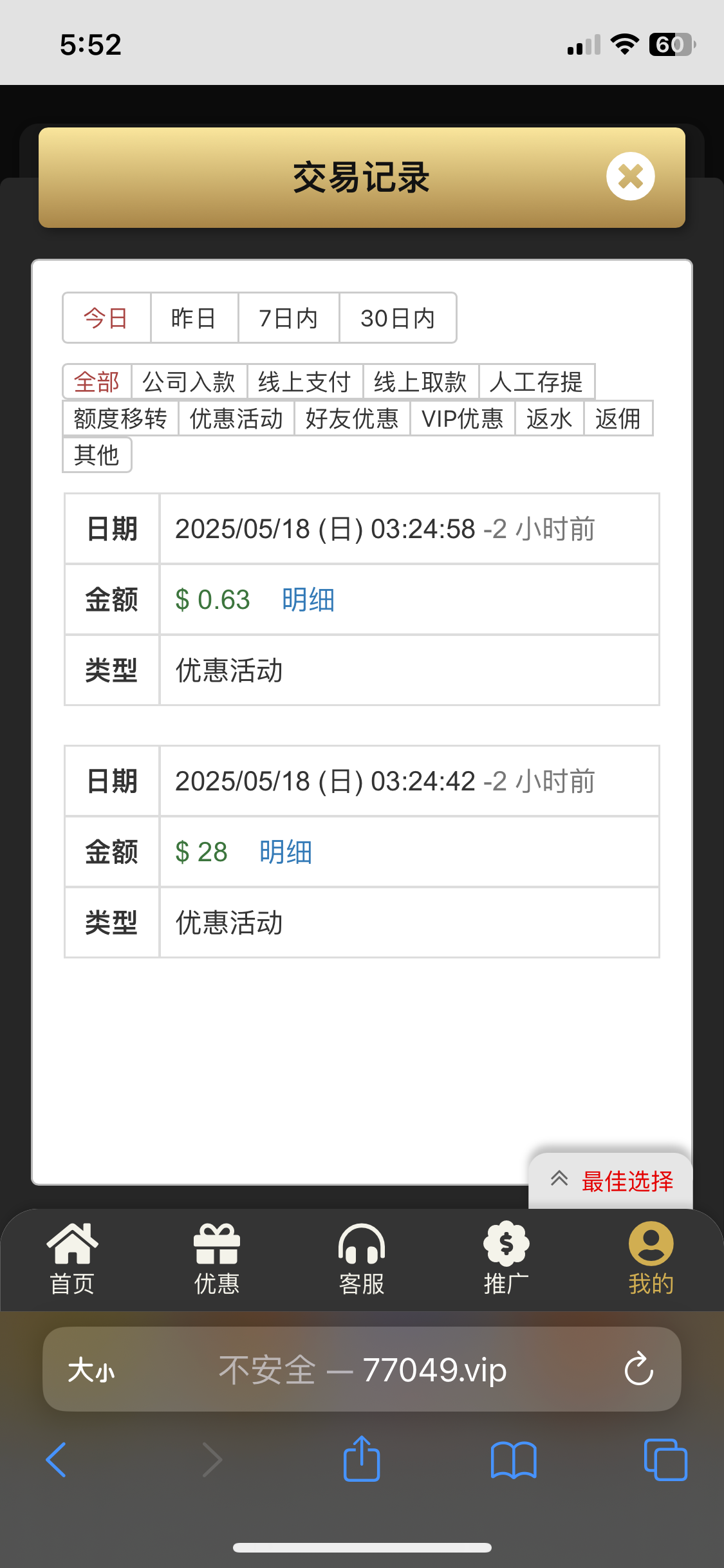
Task: Select the VIP优惠 filter
Action: [x=462, y=418]
